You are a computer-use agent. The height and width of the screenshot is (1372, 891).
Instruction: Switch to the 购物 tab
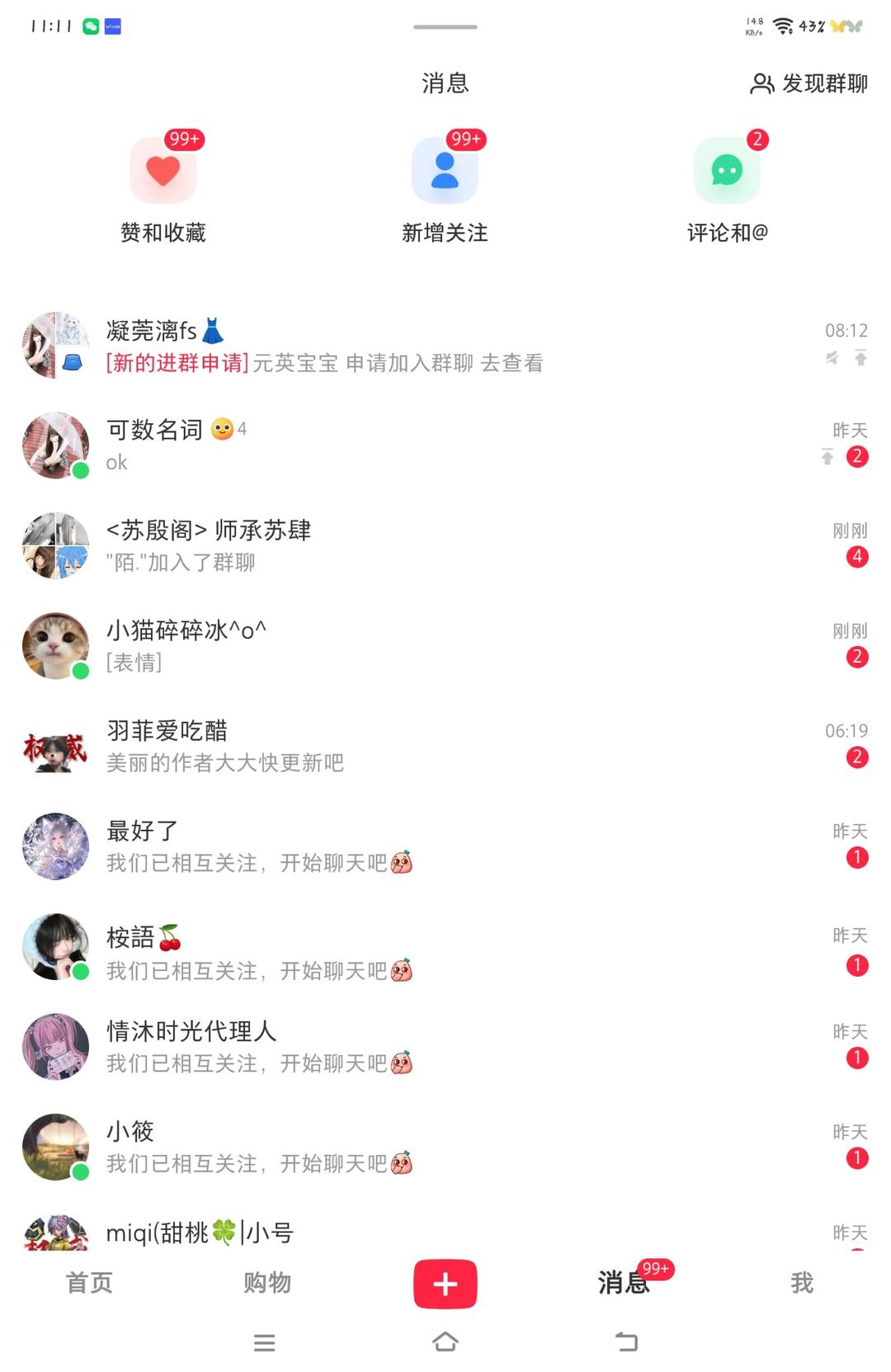267,1283
